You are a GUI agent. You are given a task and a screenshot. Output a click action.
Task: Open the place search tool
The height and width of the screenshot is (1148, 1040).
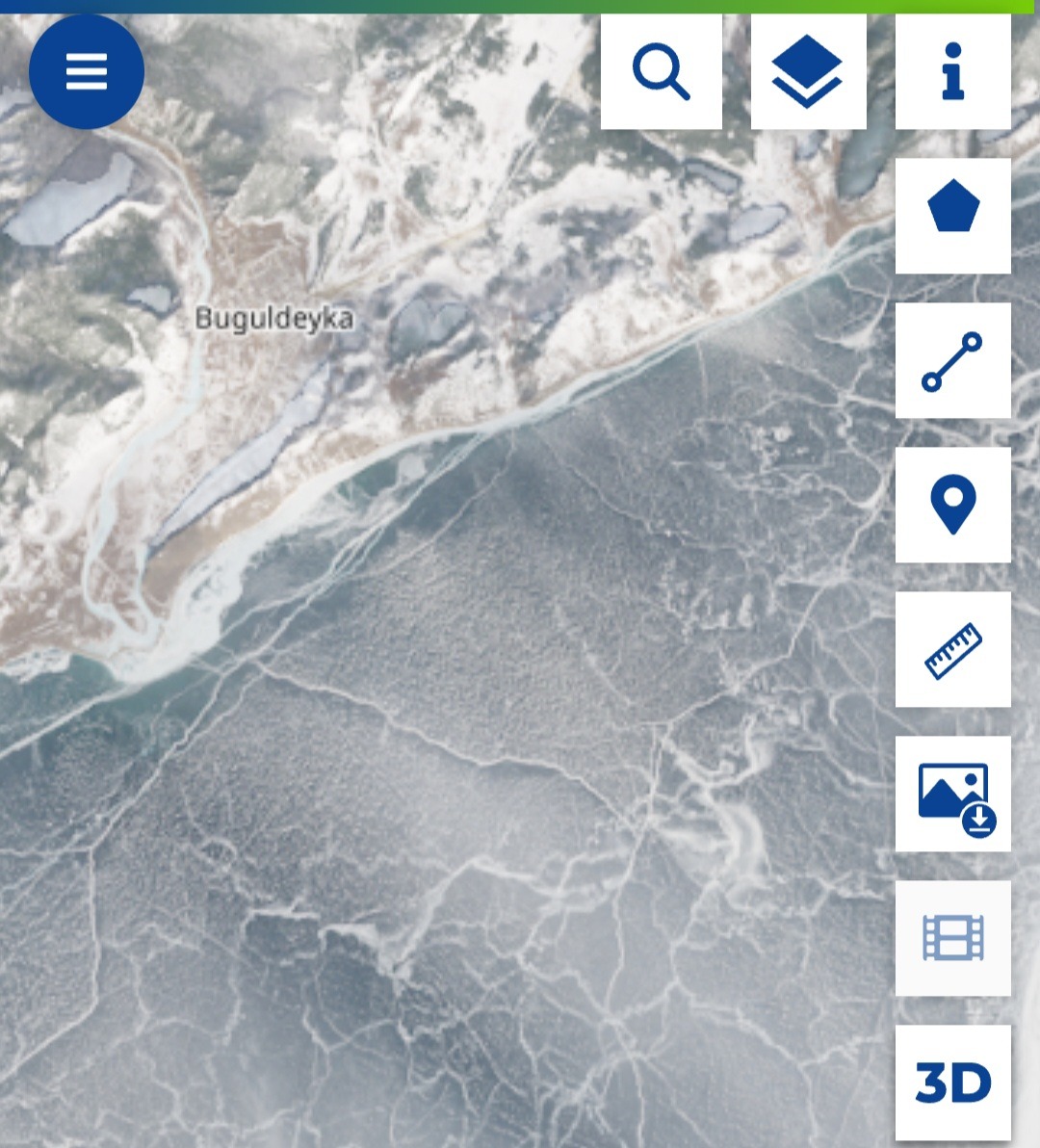(661, 71)
